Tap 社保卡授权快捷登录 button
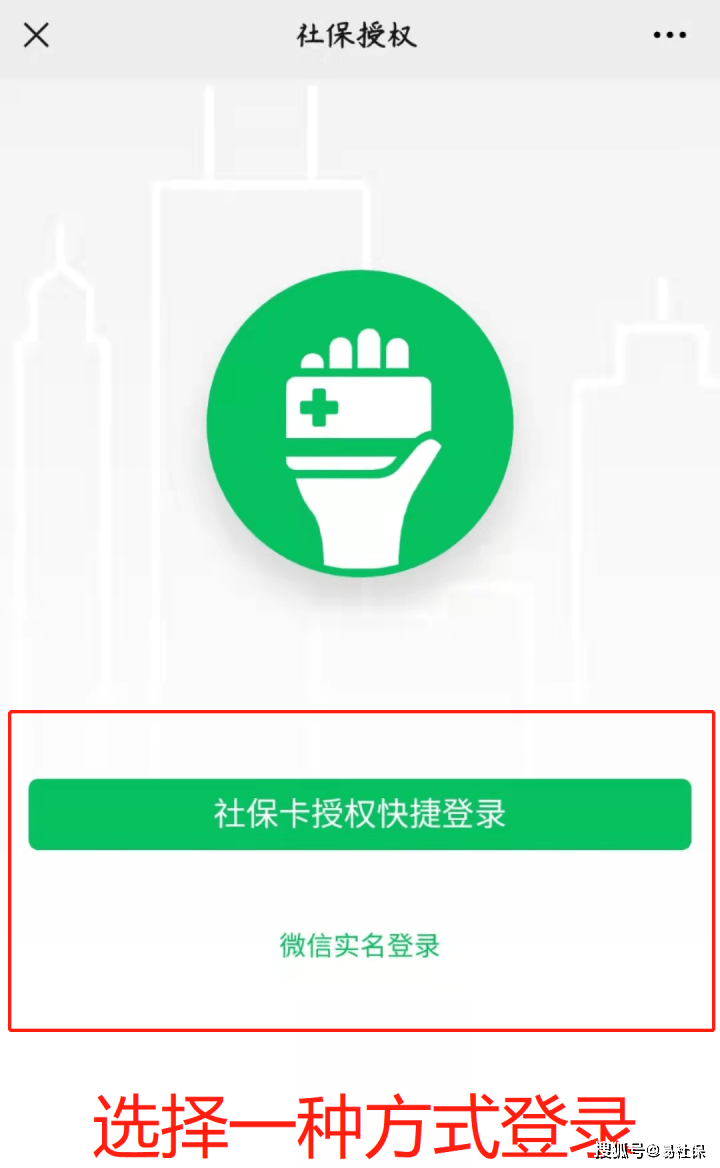720x1168 pixels. click(x=360, y=814)
